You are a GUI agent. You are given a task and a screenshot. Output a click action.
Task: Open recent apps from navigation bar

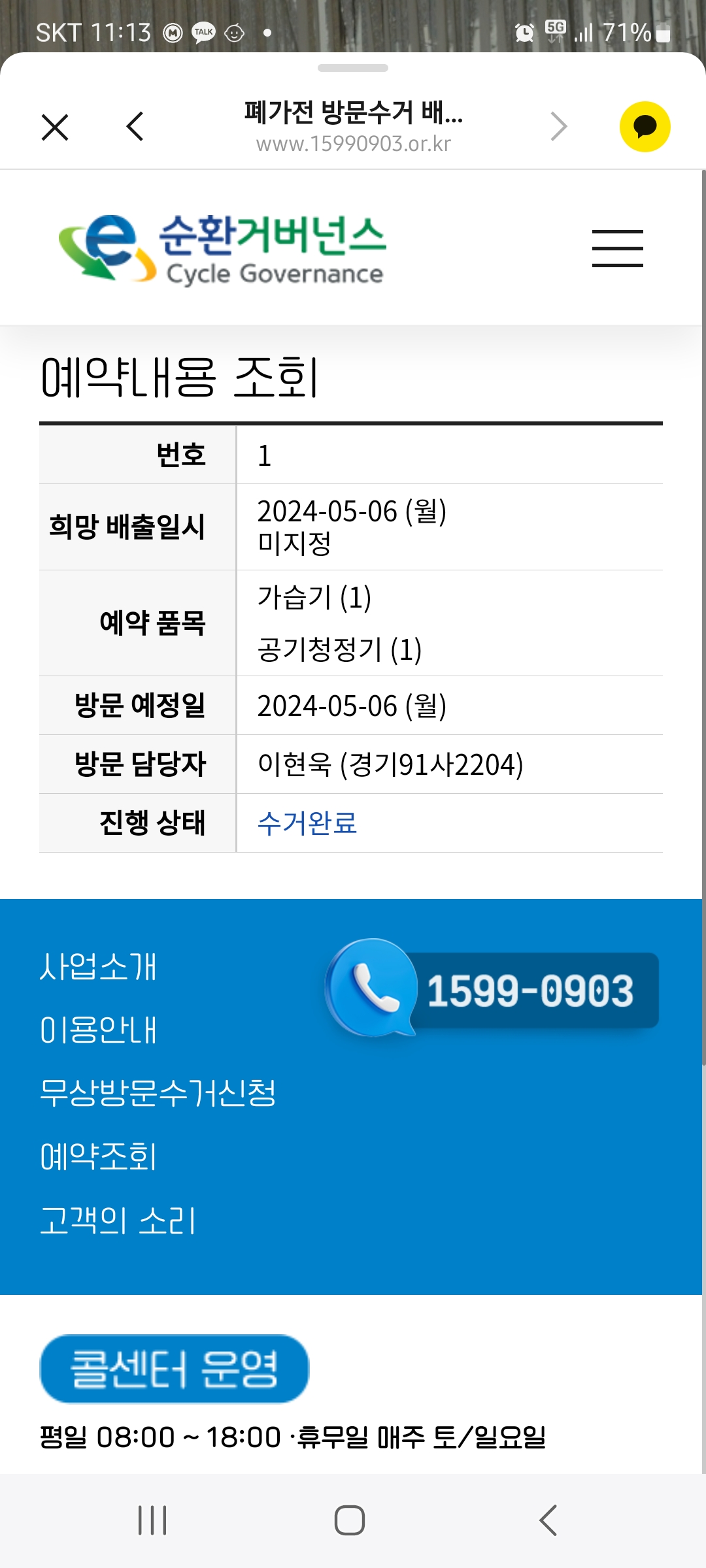pos(152,1520)
